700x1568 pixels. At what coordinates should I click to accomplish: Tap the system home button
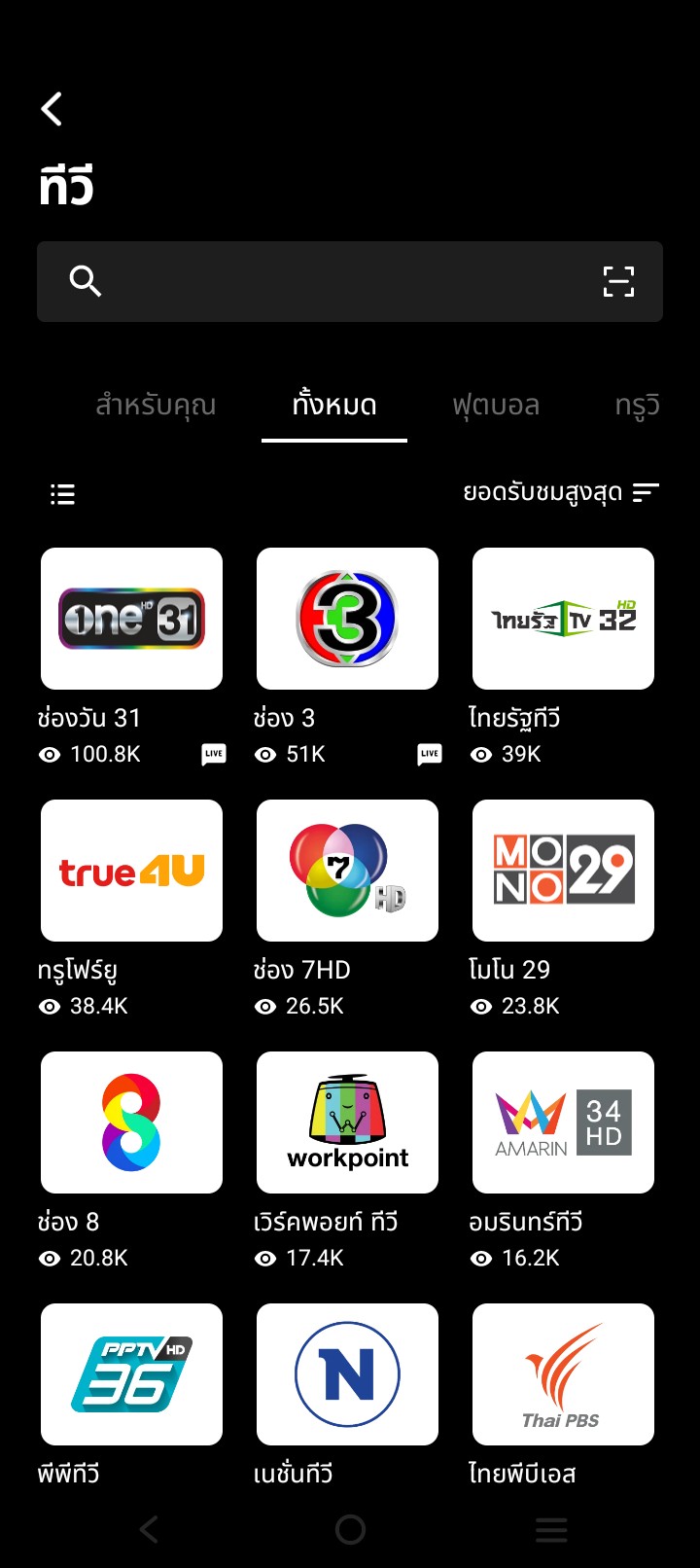tap(350, 1530)
